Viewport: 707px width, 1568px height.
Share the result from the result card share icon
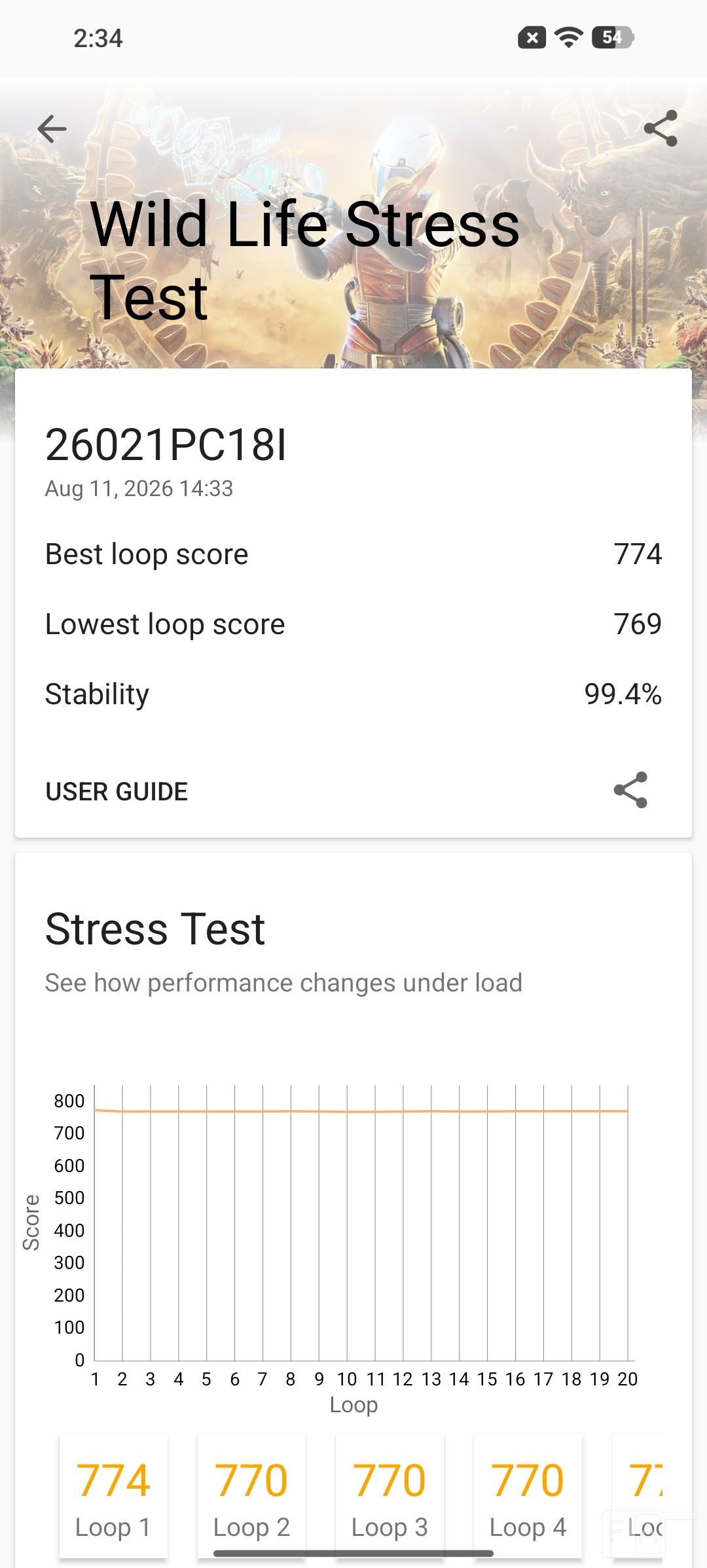pos(630,790)
